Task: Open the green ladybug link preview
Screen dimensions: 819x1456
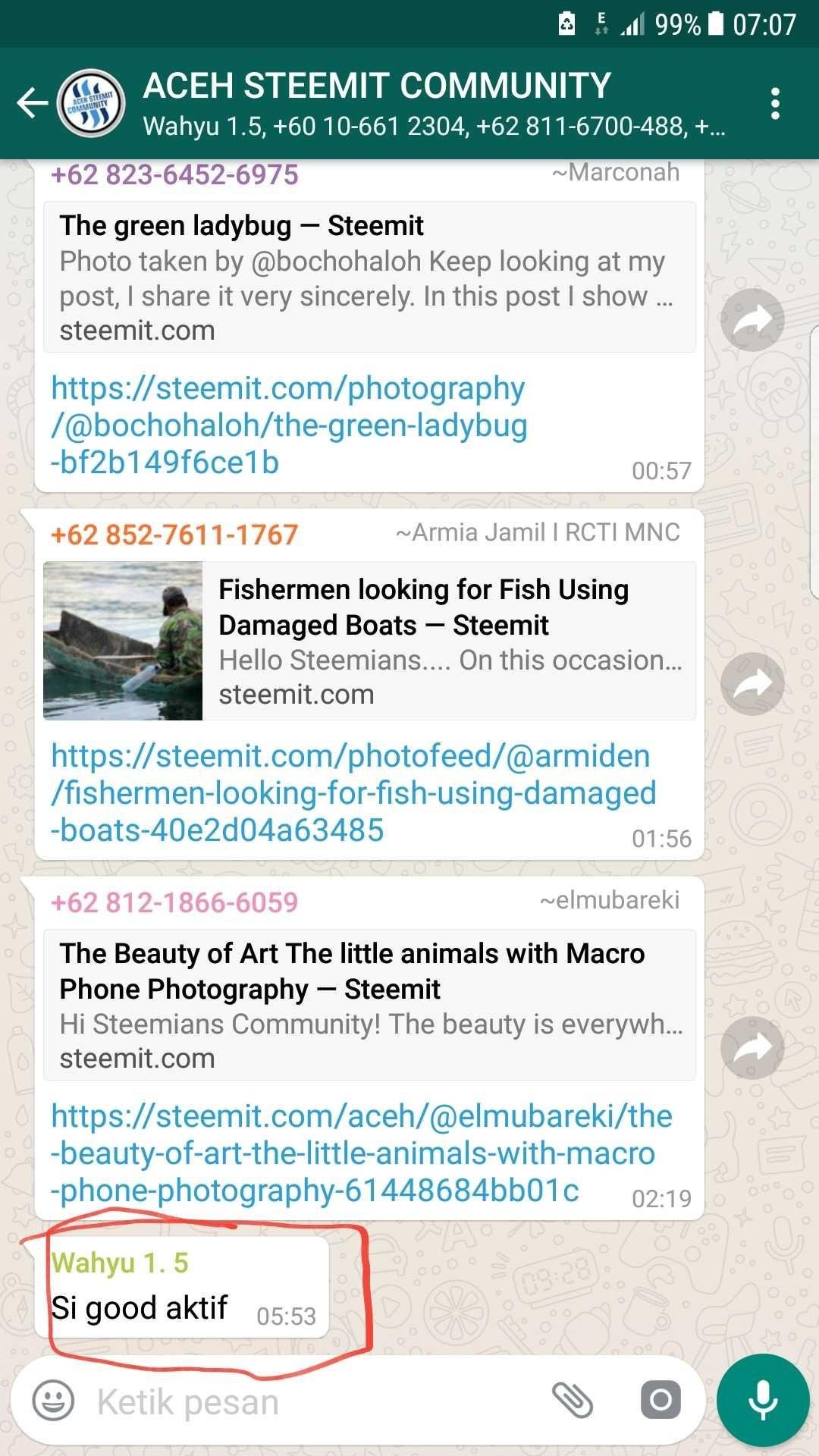Action: tap(369, 277)
